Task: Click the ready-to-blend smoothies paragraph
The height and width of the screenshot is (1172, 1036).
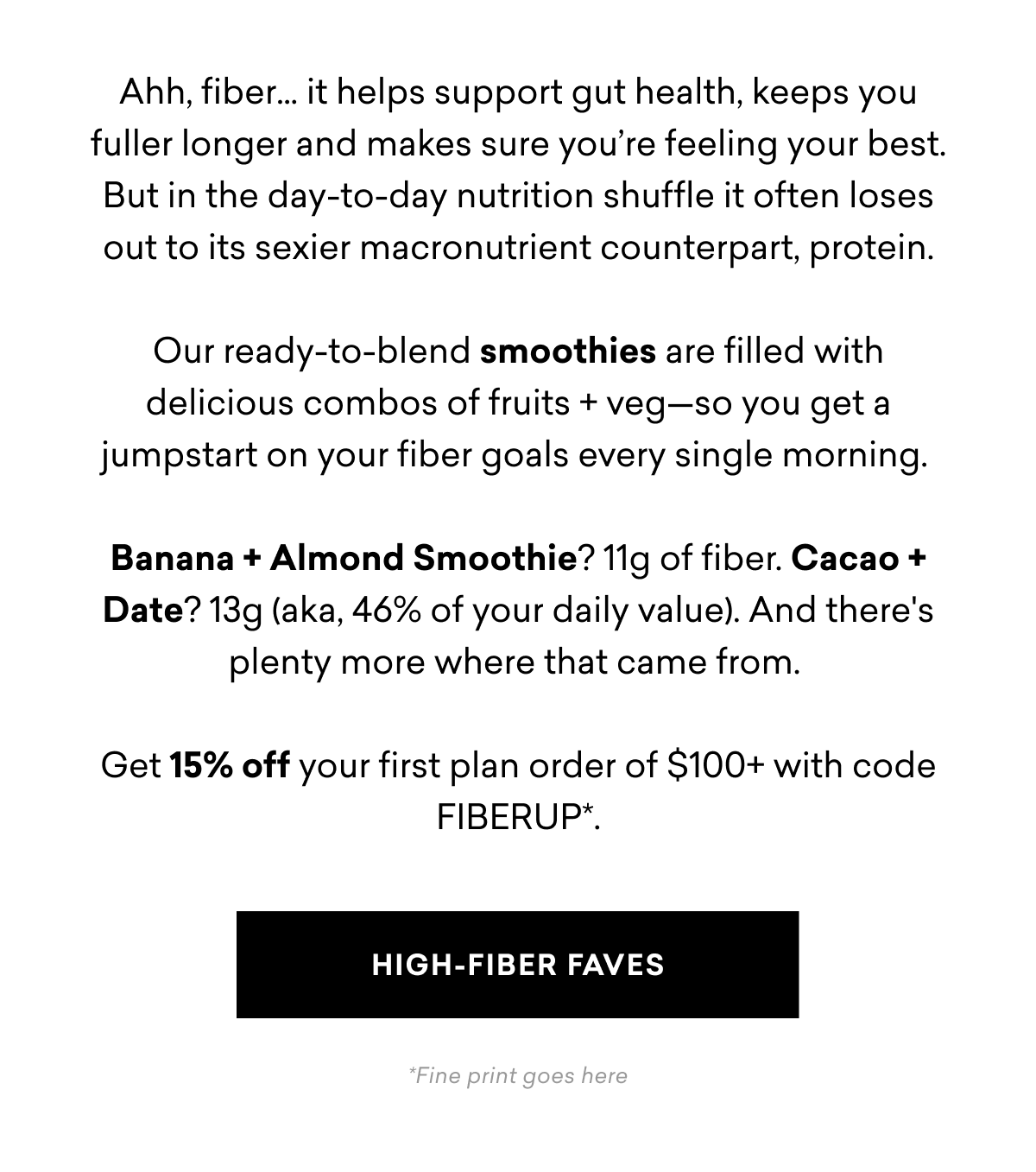Action: (x=518, y=402)
